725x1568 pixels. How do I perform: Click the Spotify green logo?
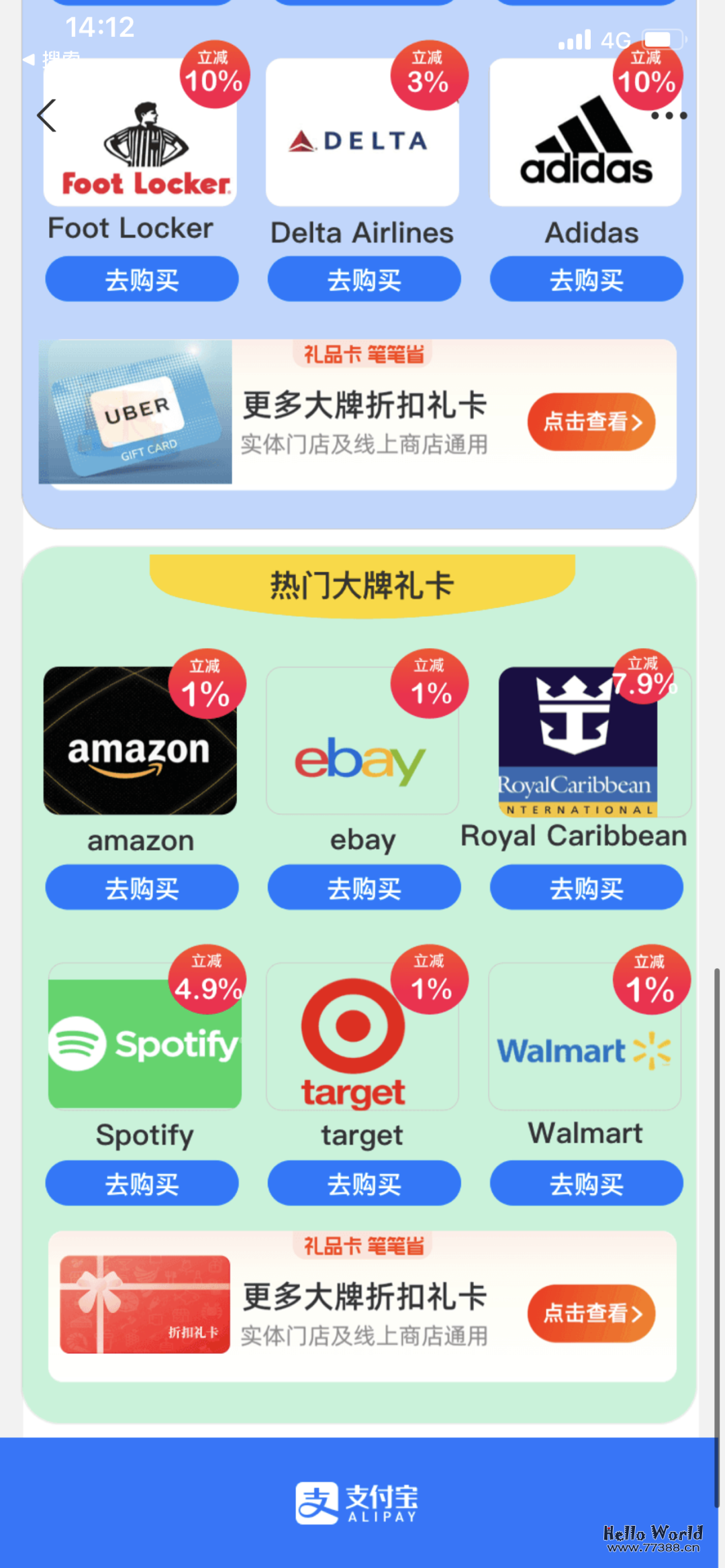click(x=143, y=1037)
